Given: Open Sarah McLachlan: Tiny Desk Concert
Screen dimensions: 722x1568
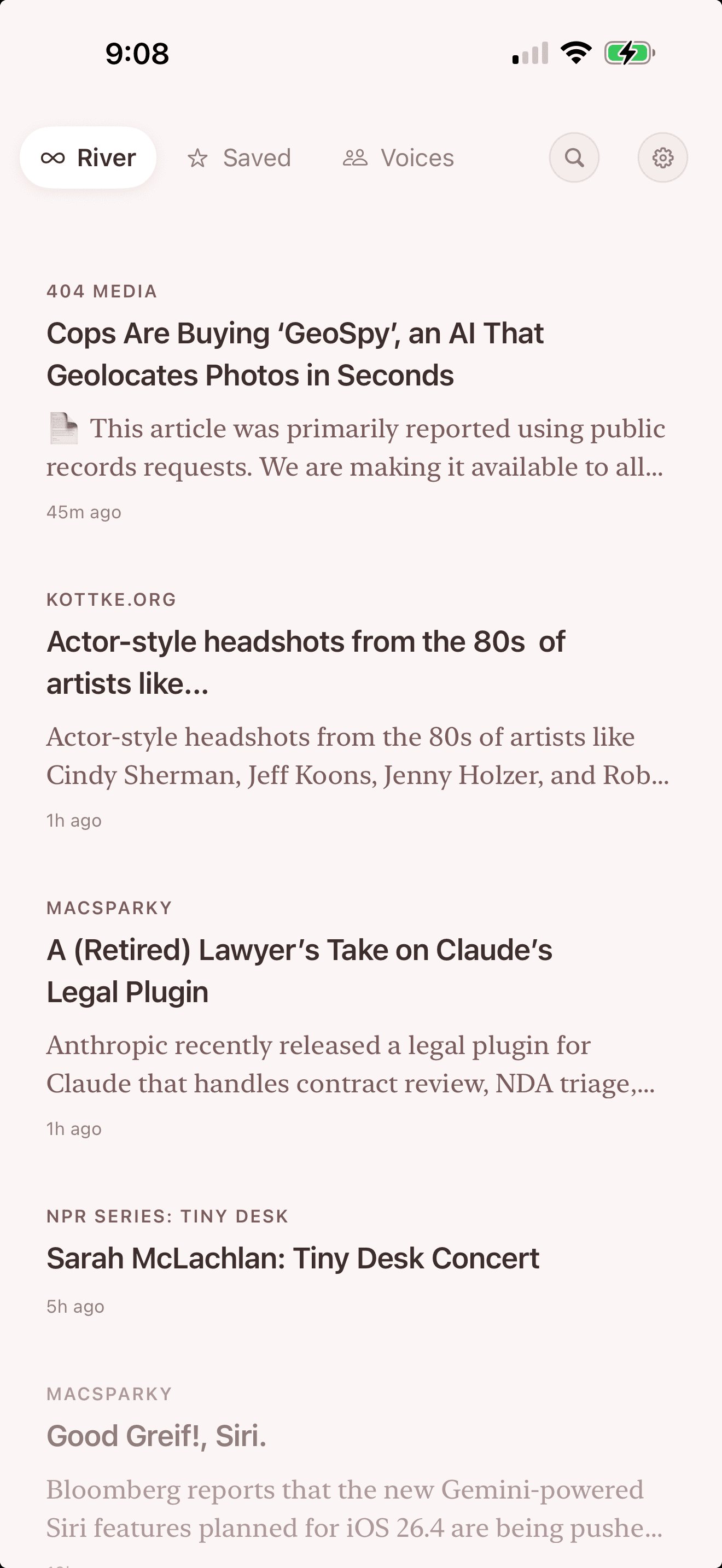Looking at the screenshot, I should tap(293, 1257).
